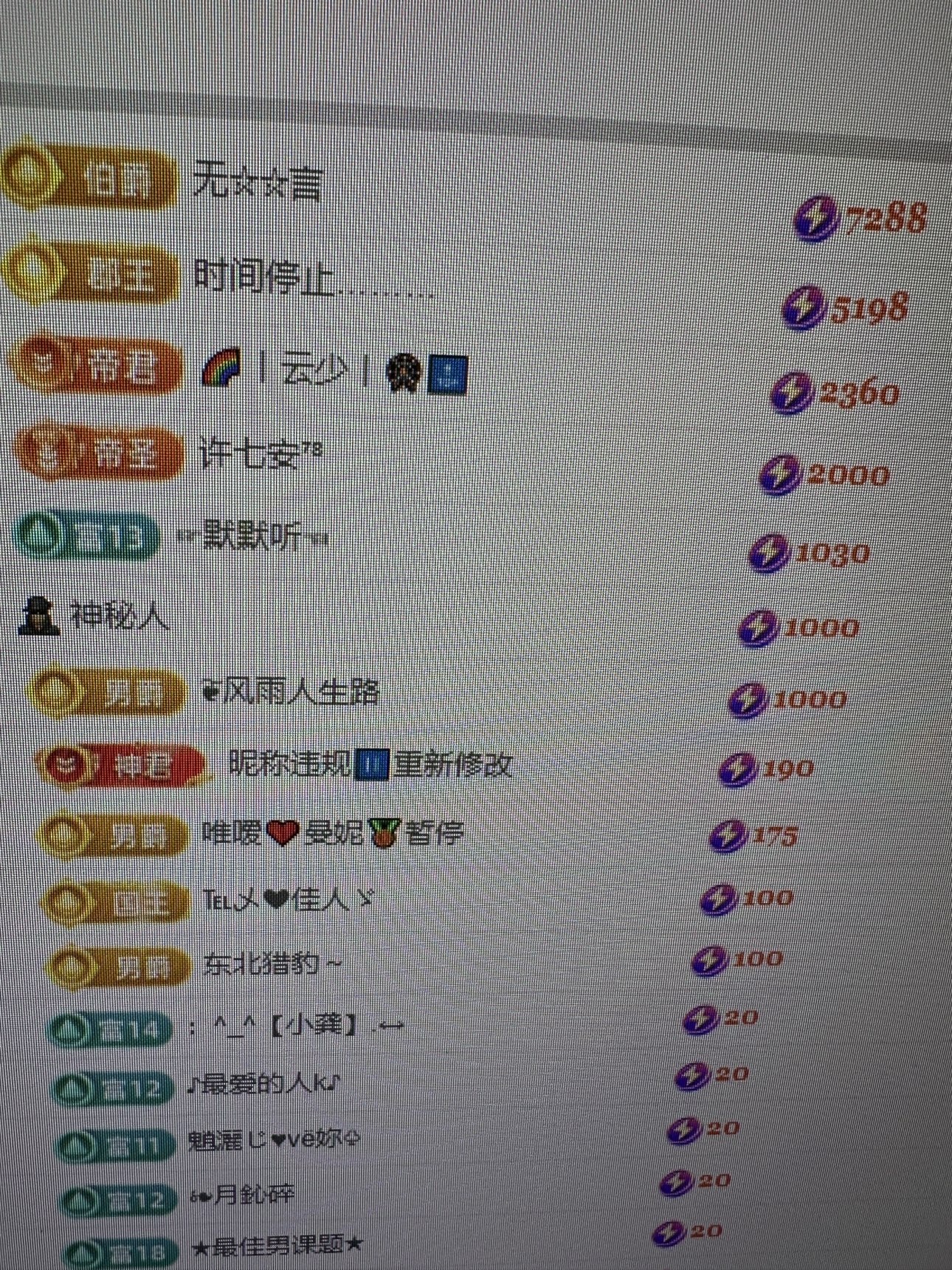Image resolution: width=952 pixels, height=1270 pixels.
Task: Open the 神秘人 row
Action: 118,615
